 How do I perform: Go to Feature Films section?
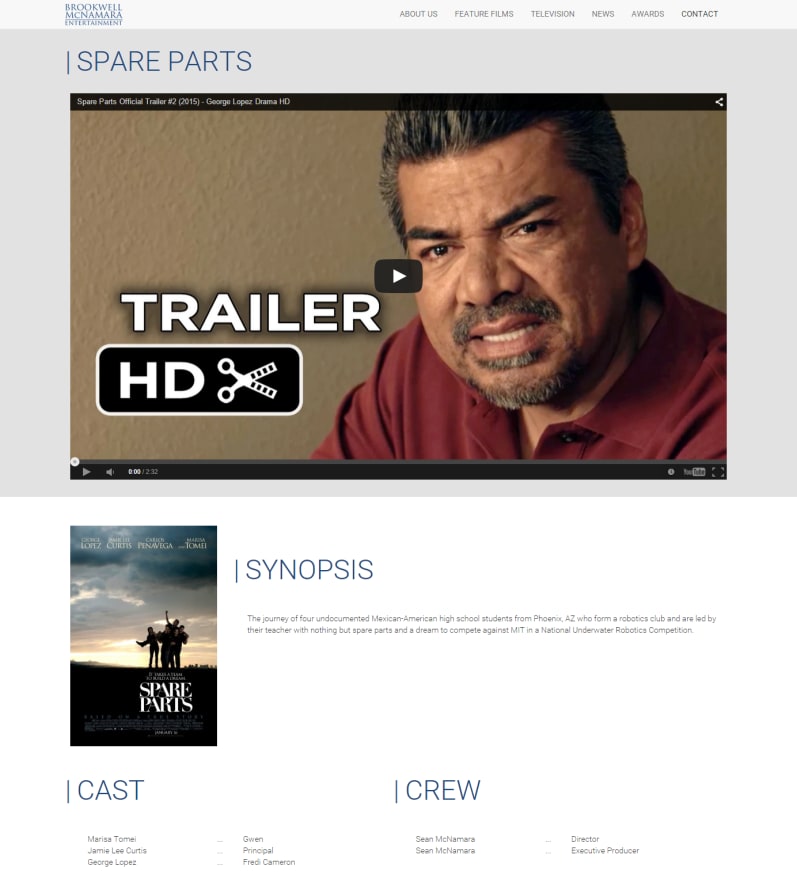(484, 14)
